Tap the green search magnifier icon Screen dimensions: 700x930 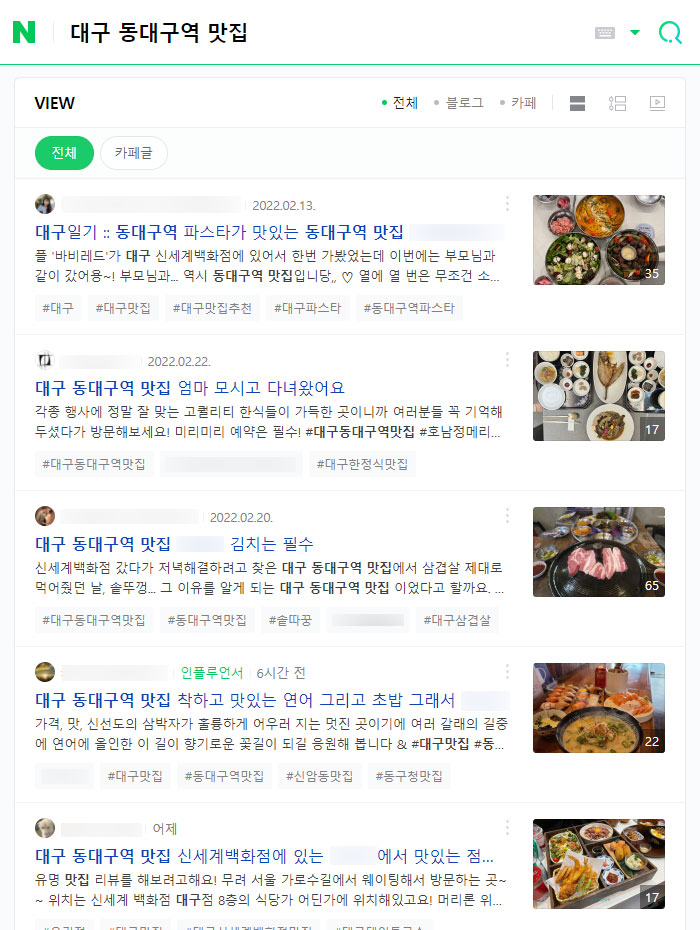[x=670, y=33]
